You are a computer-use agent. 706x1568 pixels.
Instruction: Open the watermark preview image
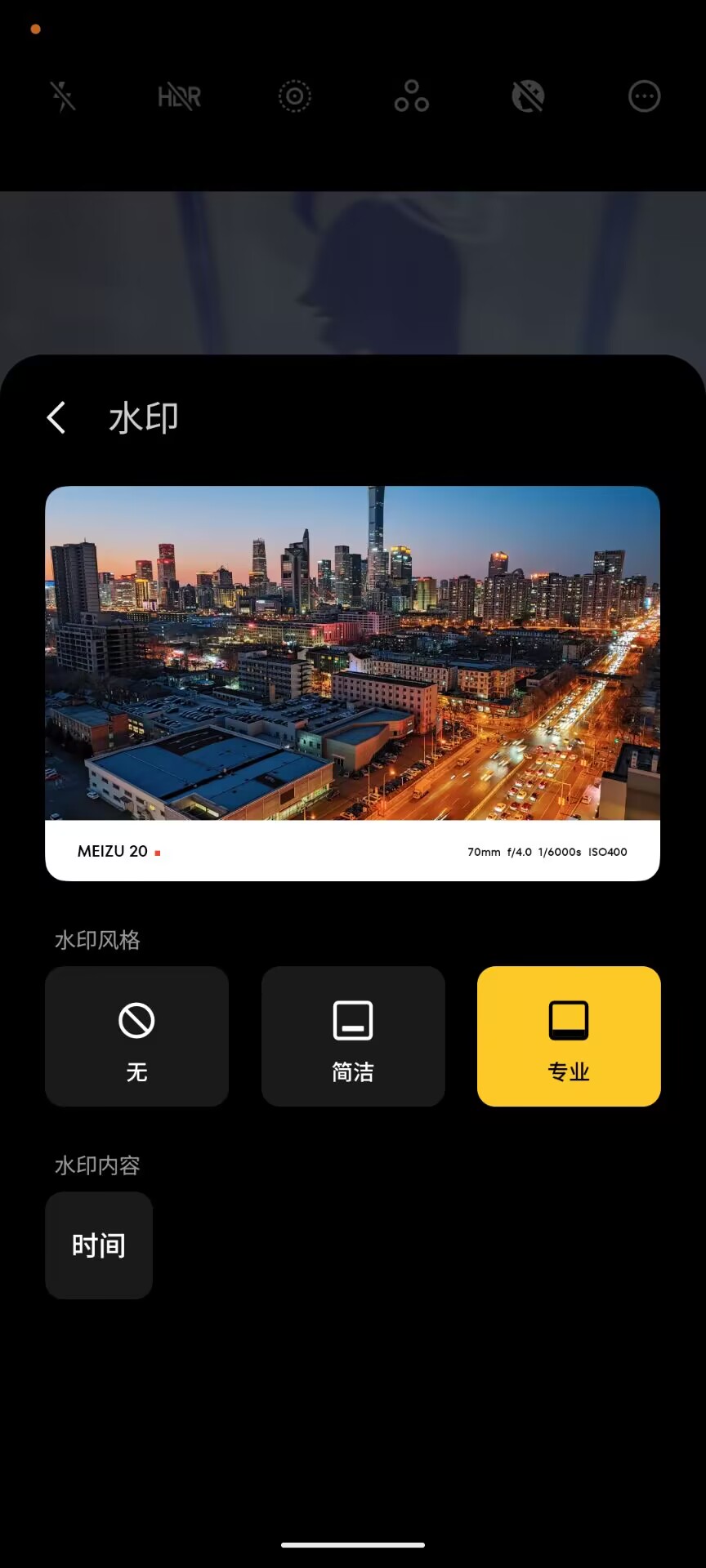pos(352,653)
